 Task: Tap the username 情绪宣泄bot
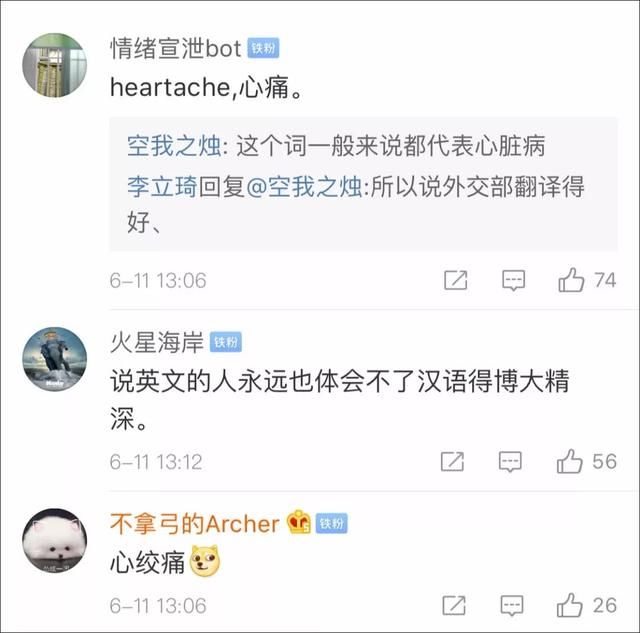point(176,49)
